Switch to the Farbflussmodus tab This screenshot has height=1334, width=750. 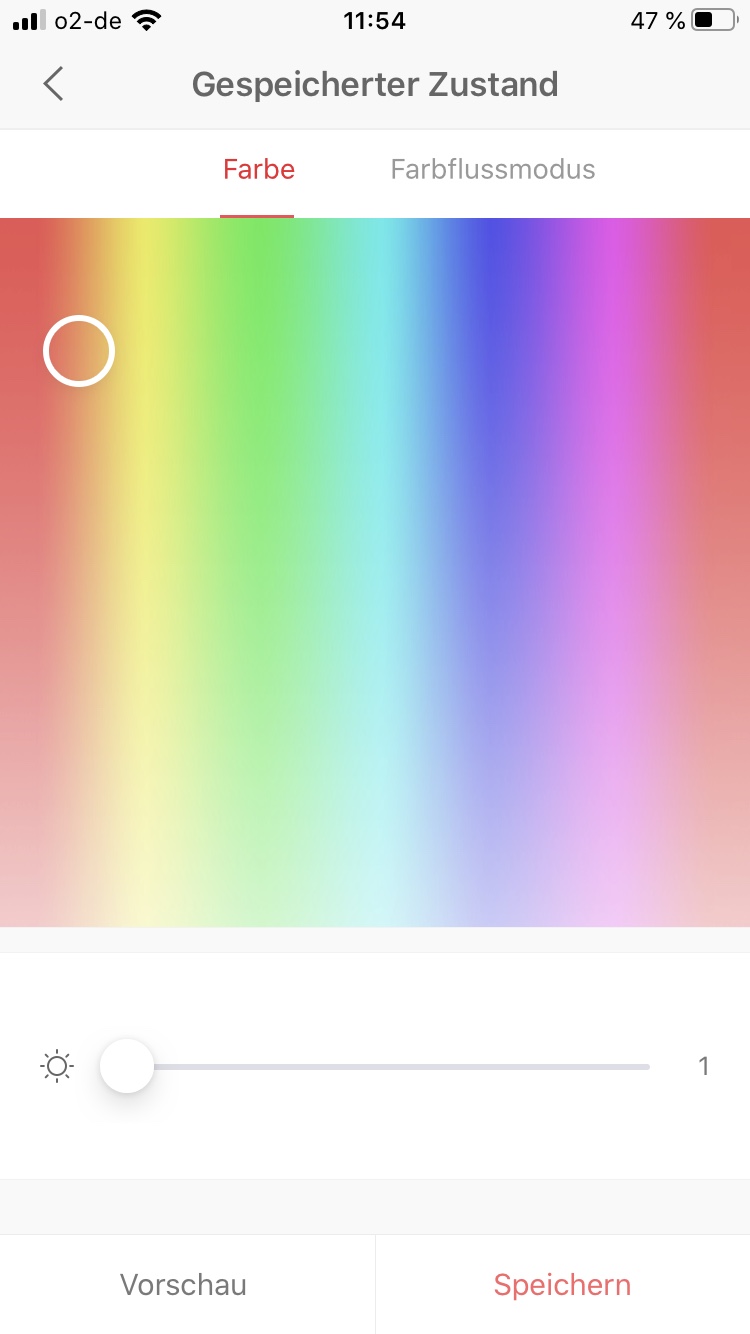coord(492,169)
